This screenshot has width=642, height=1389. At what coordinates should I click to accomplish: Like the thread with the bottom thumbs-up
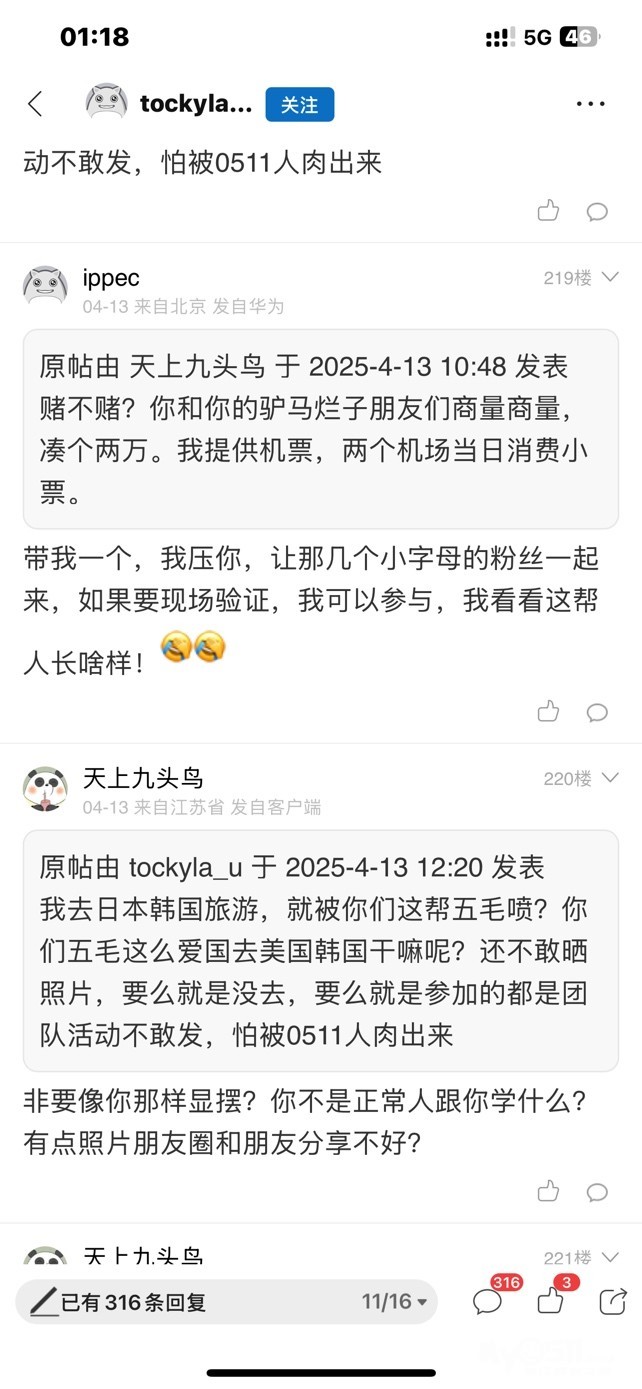(x=550, y=1301)
